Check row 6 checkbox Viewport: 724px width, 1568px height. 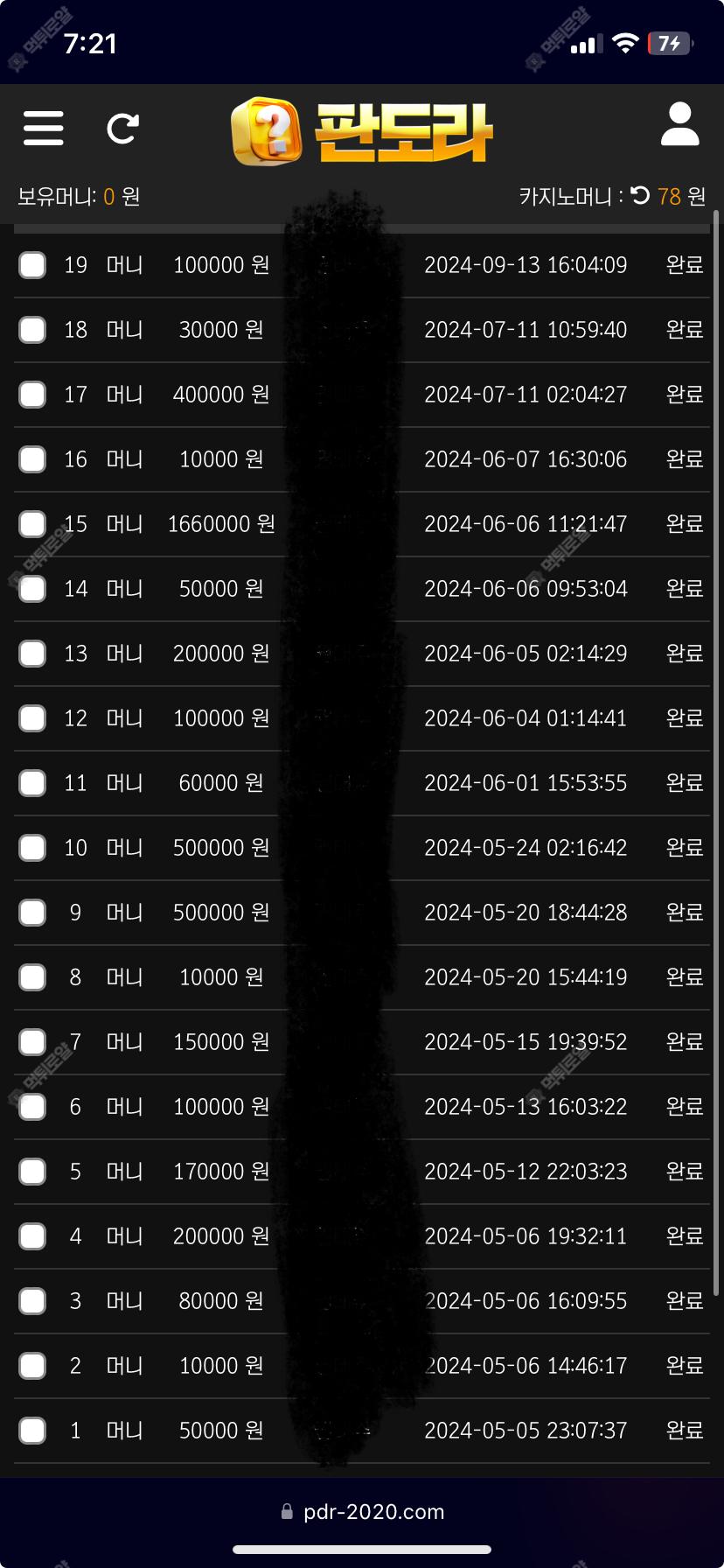coord(32,1107)
